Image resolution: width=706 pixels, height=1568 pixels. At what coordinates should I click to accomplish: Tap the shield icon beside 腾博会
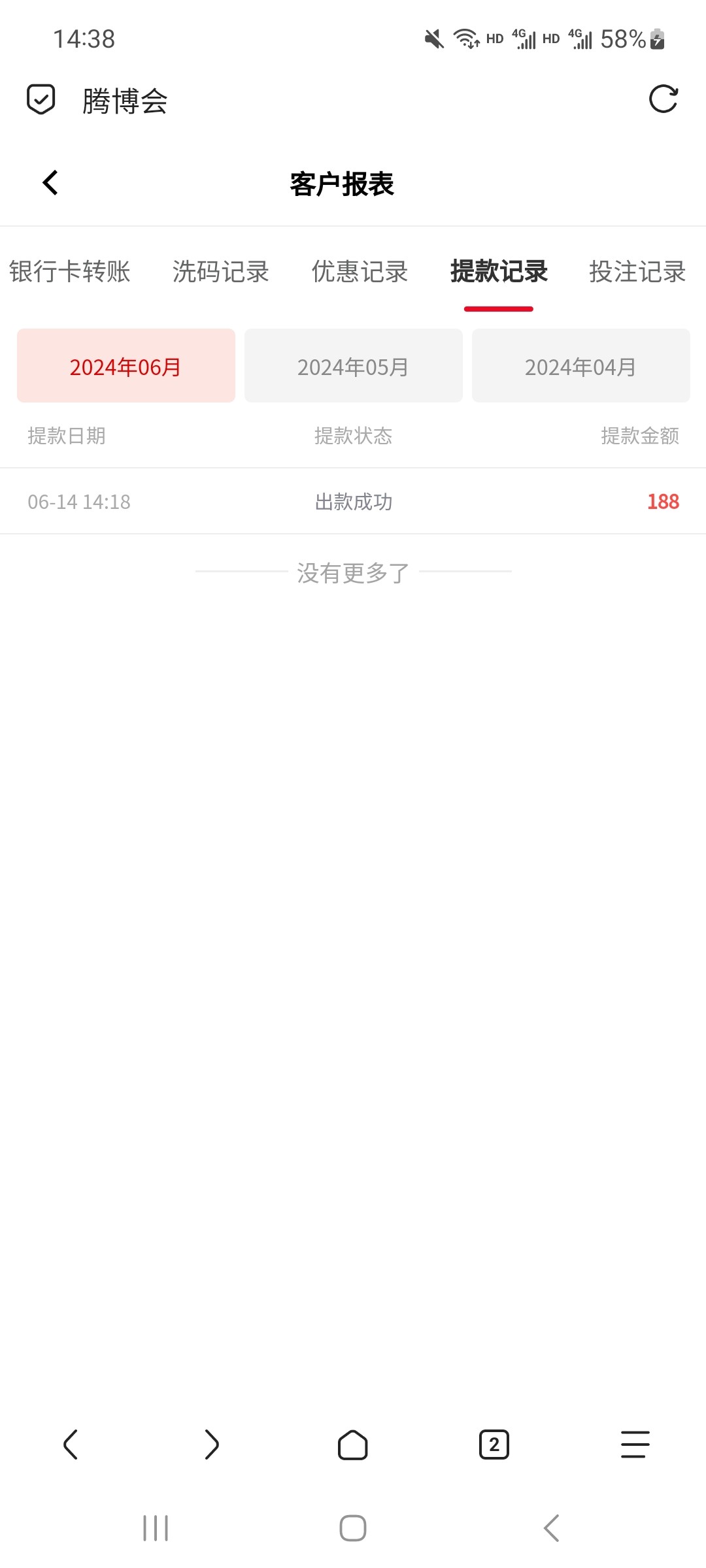[41, 99]
